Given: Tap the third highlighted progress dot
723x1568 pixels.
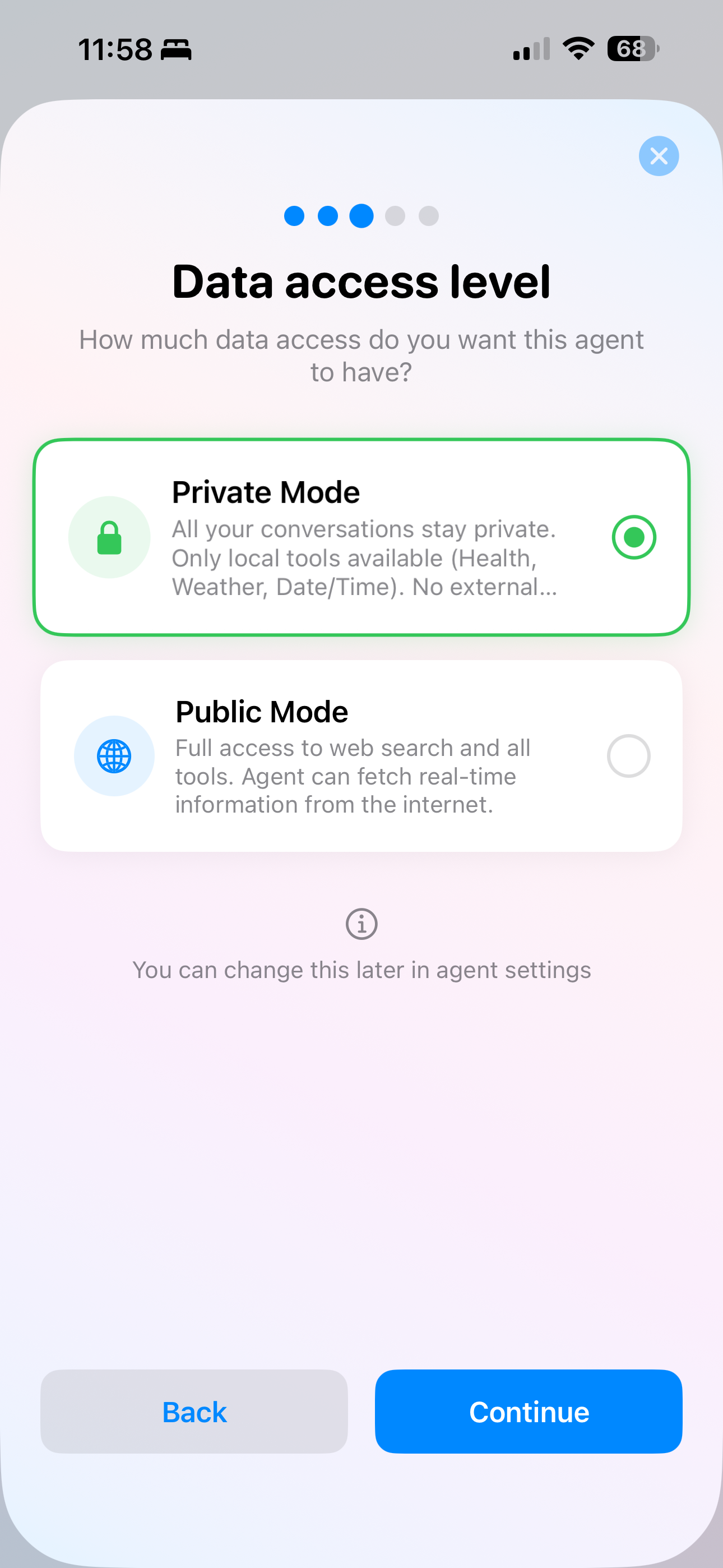Looking at the screenshot, I should pos(361,216).
